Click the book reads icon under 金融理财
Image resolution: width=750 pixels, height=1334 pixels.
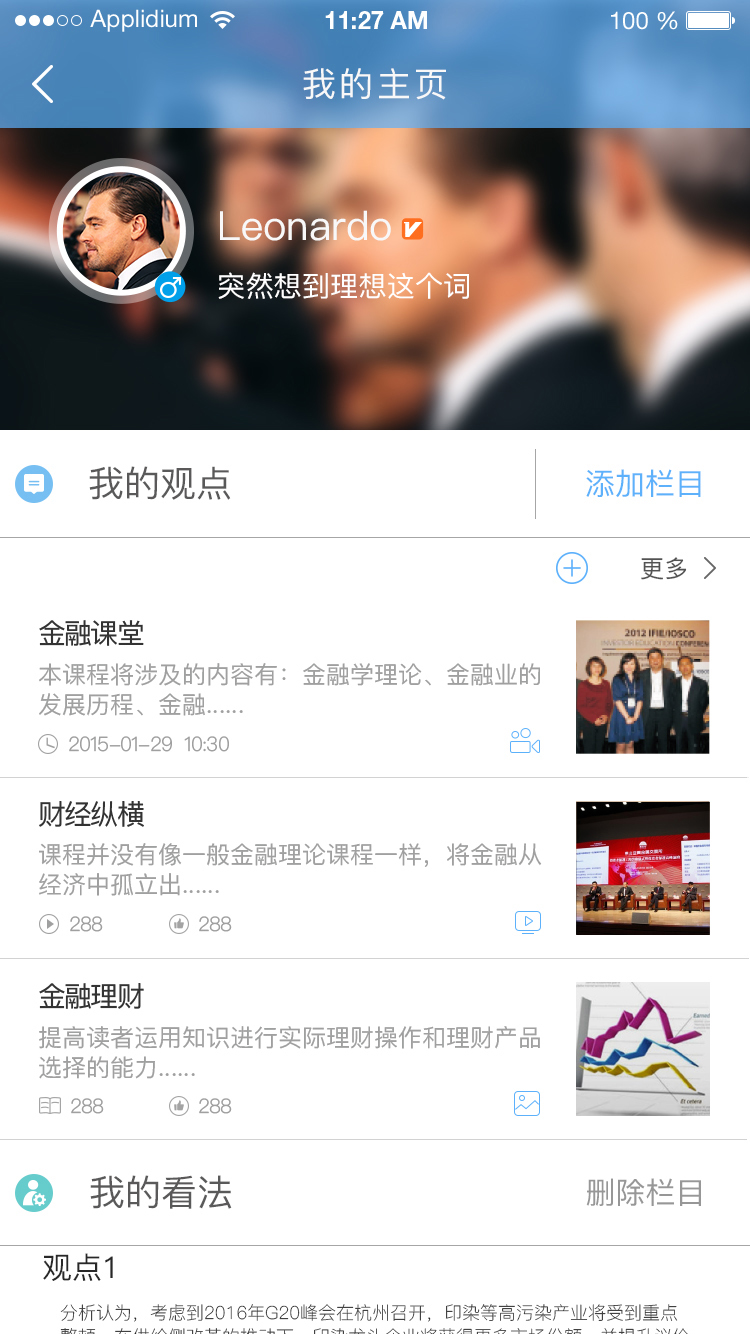(x=49, y=1106)
